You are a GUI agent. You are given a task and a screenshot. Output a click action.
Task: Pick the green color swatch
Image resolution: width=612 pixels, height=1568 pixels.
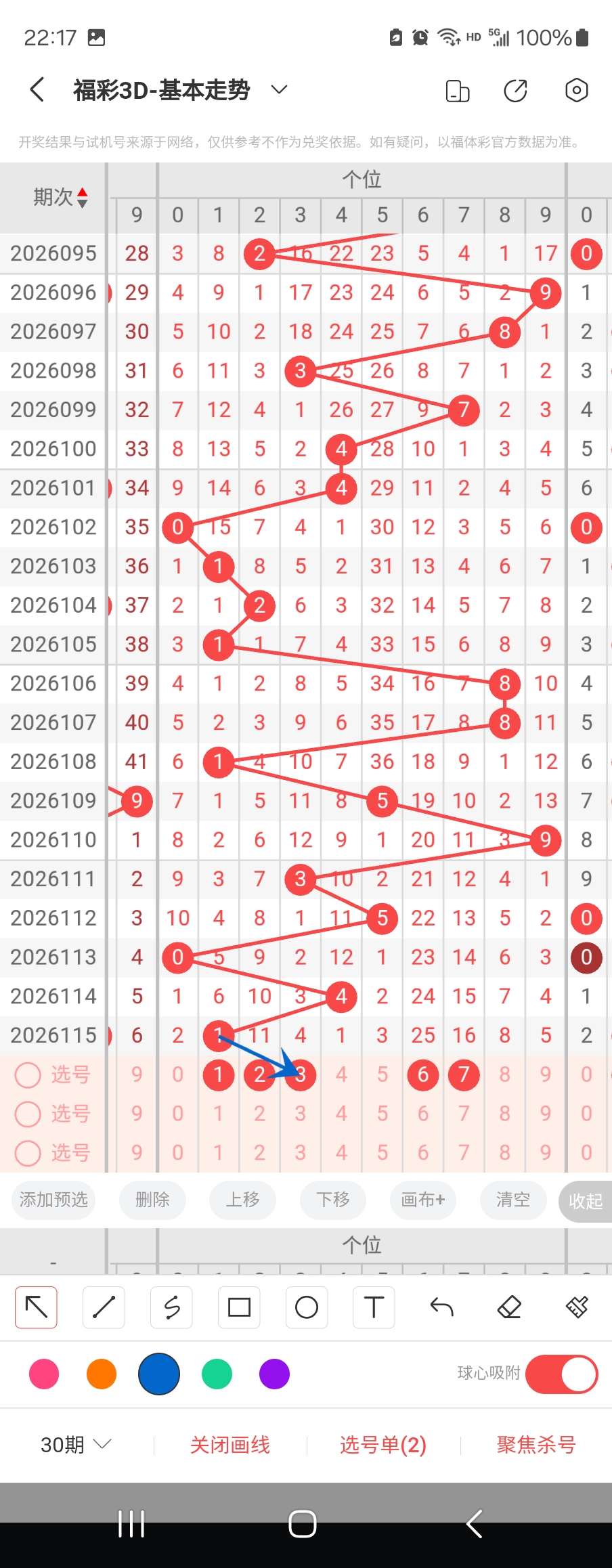coord(217,1374)
